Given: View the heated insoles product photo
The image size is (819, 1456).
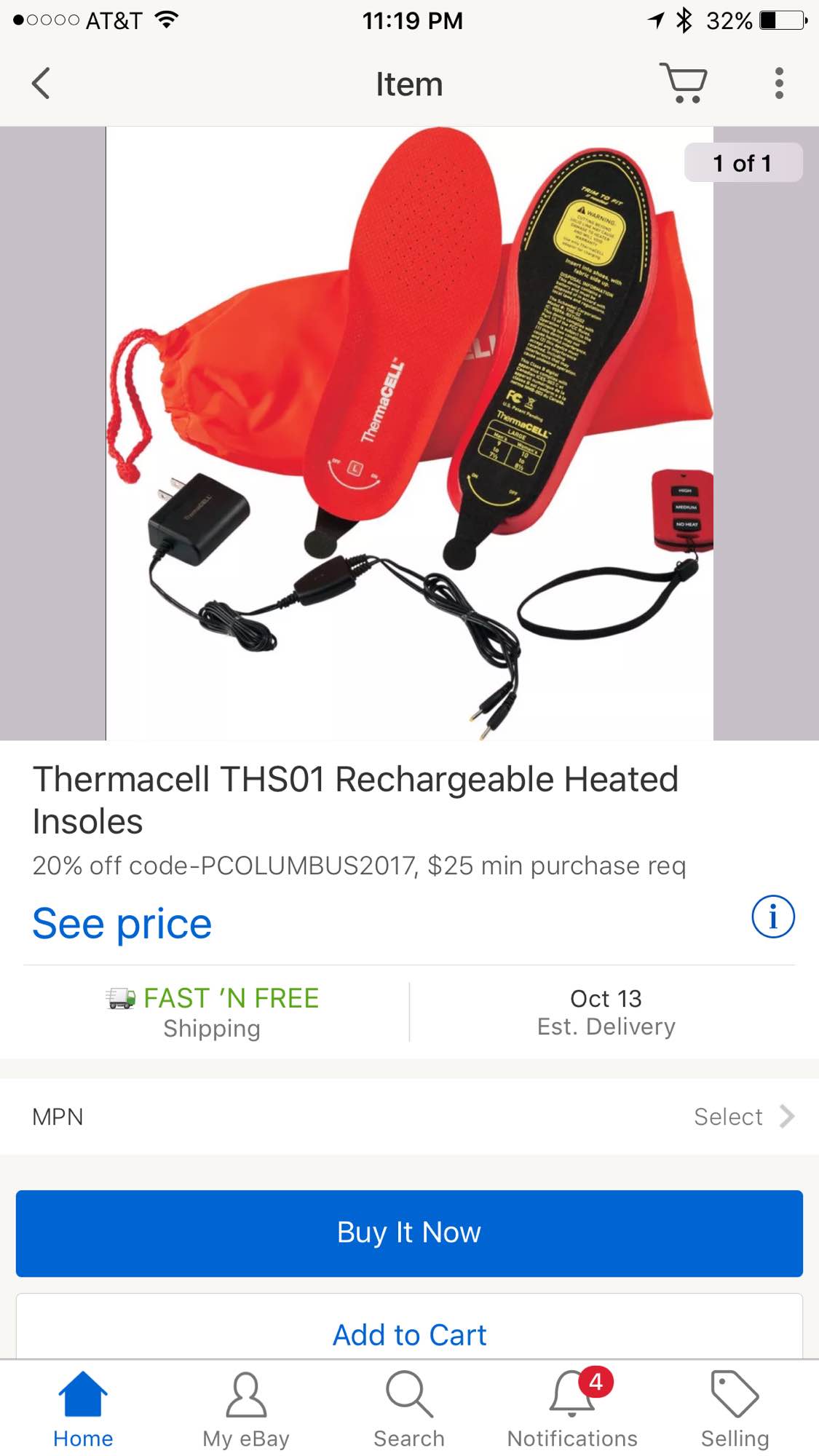Looking at the screenshot, I should pyautogui.click(x=409, y=433).
